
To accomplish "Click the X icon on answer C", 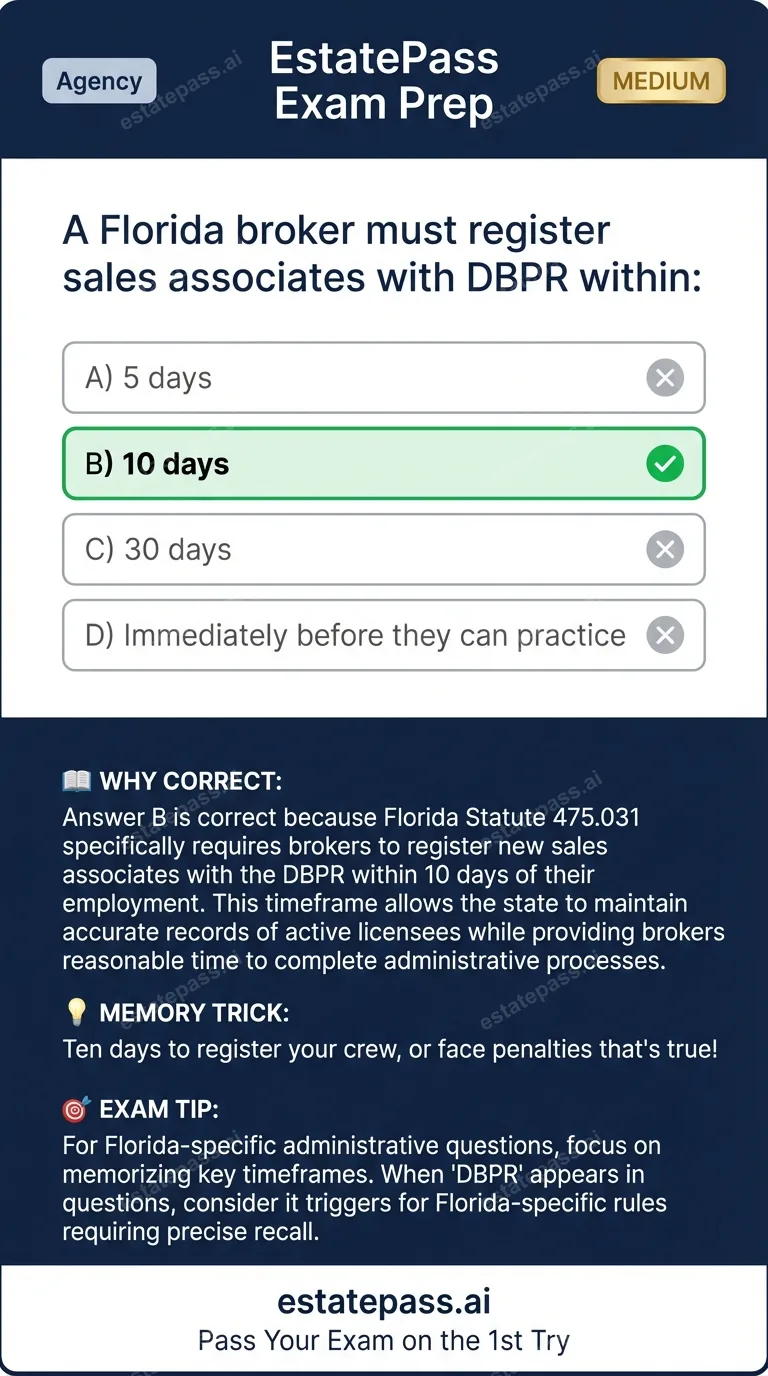I will (x=665, y=549).
